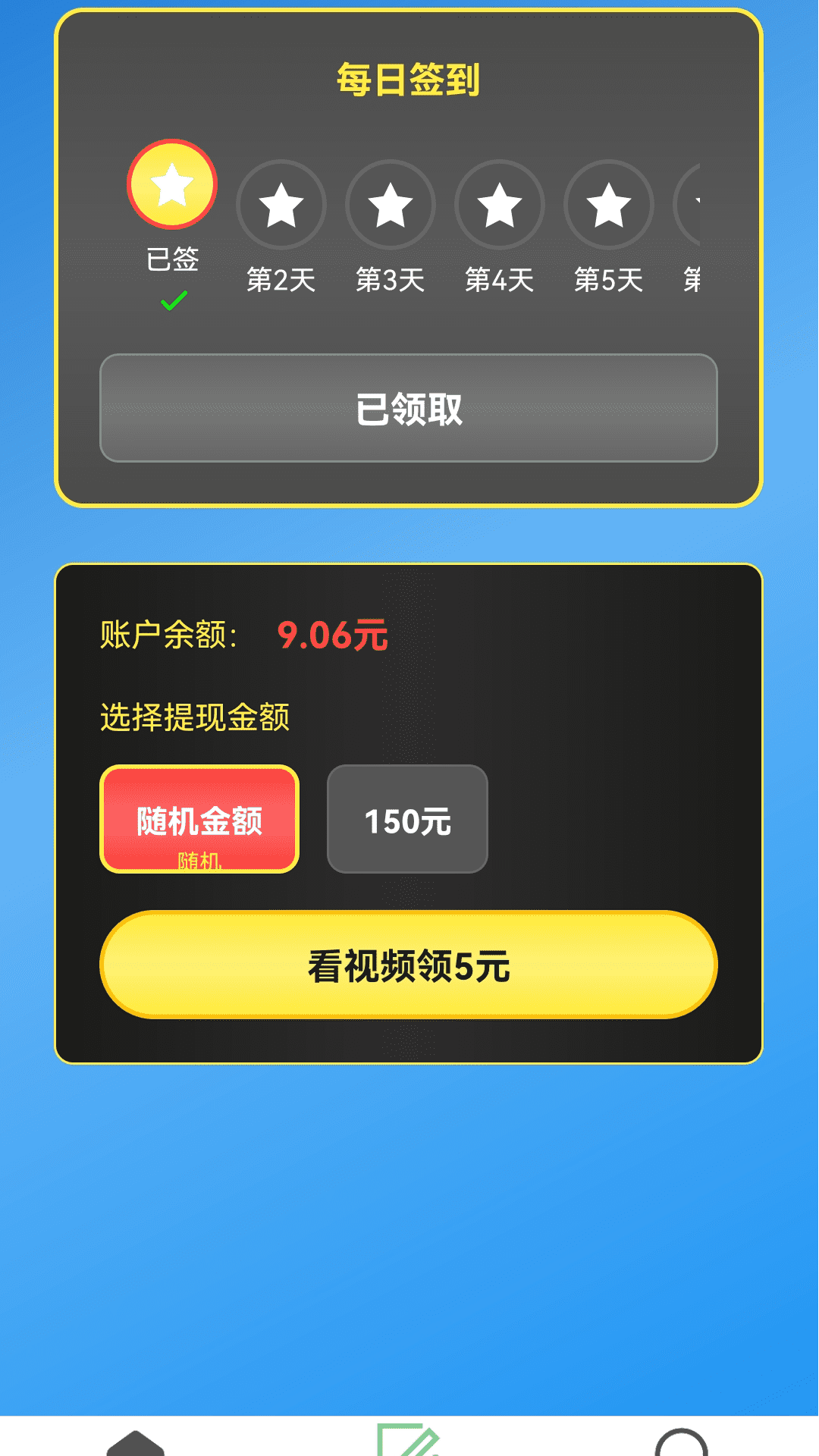Select the 150元 withdrawal amount
The width and height of the screenshot is (819, 1456).
[406, 819]
